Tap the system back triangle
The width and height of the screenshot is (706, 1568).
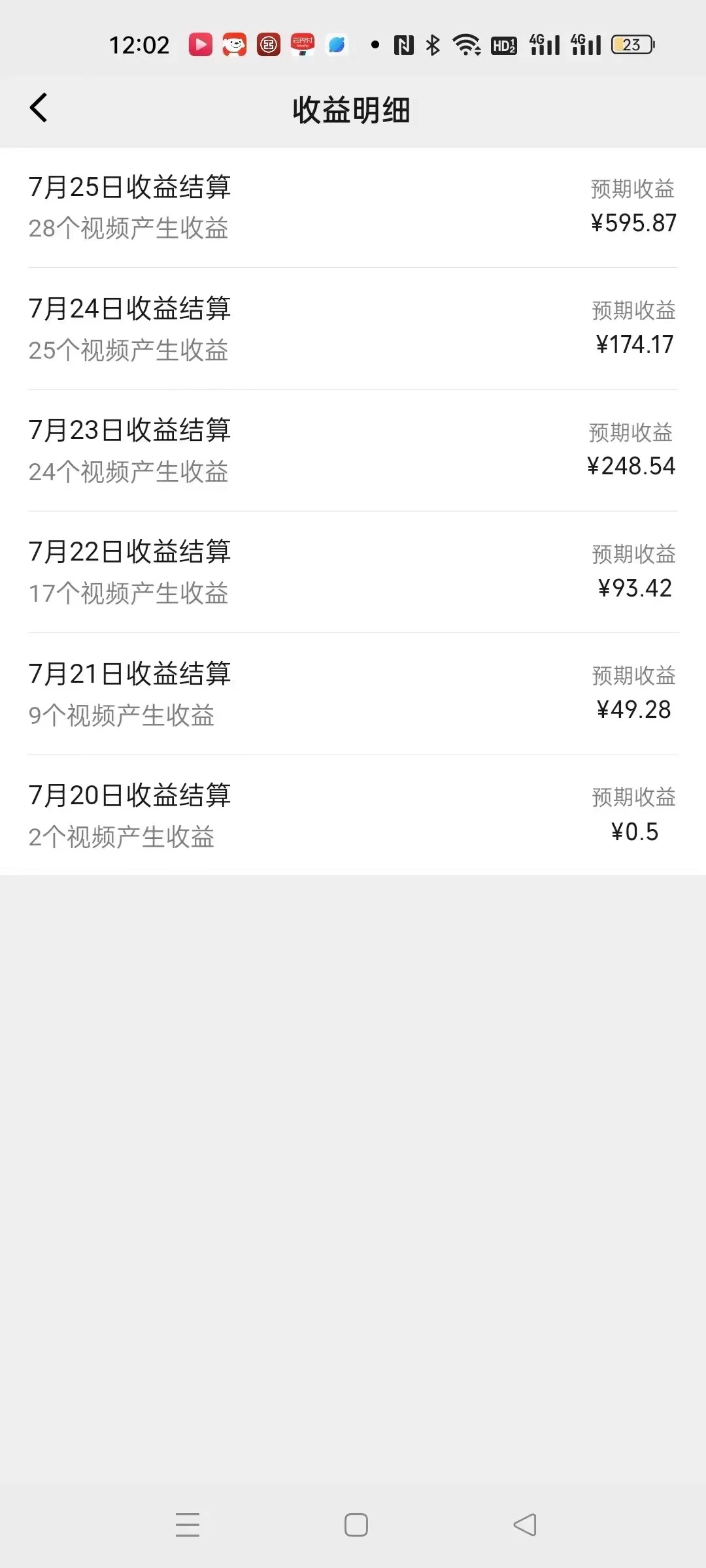tap(525, 1525)
